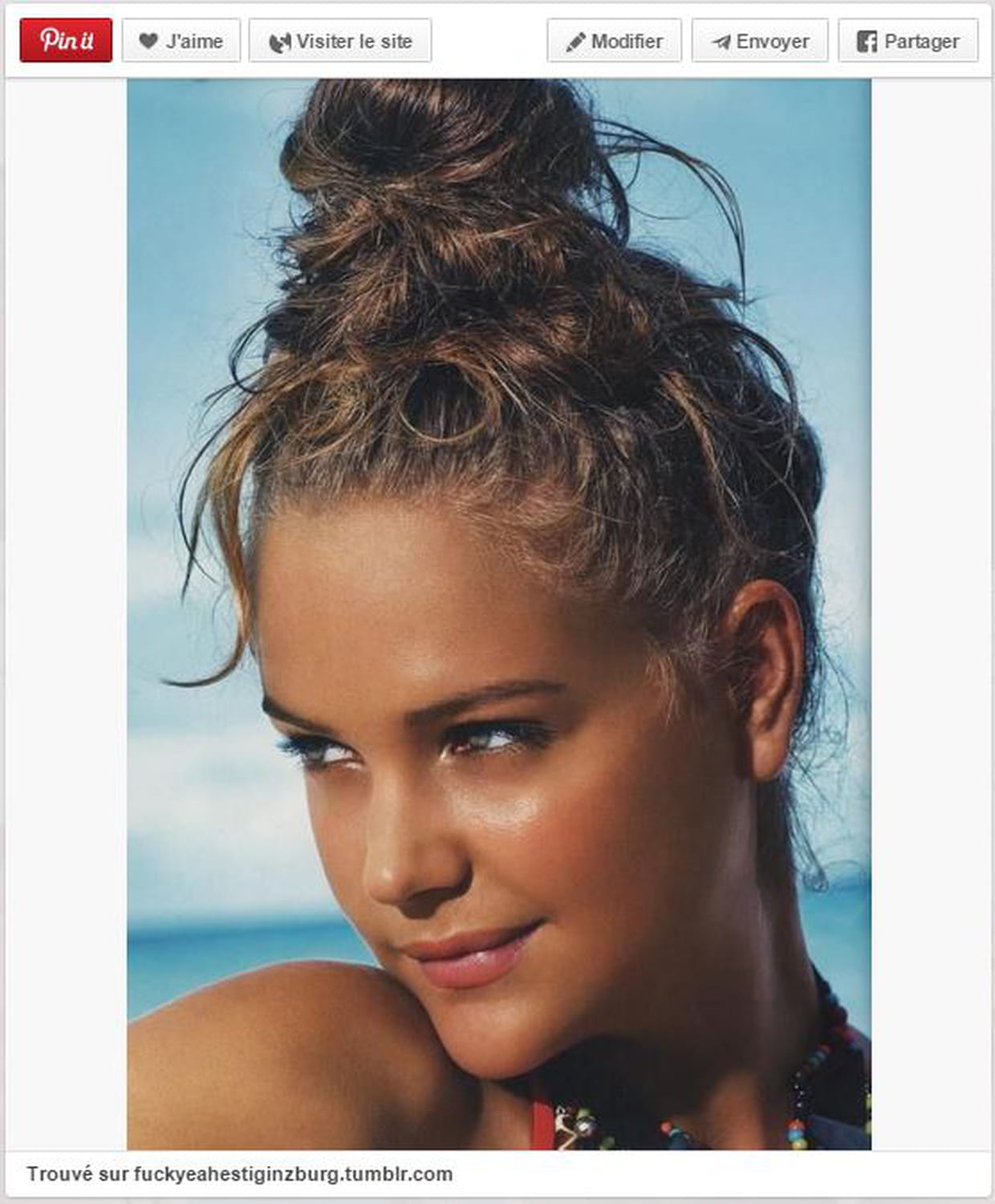The image size is (995, 1204).
Task: Share on Facebook with Partager
Action: point(908,41)
